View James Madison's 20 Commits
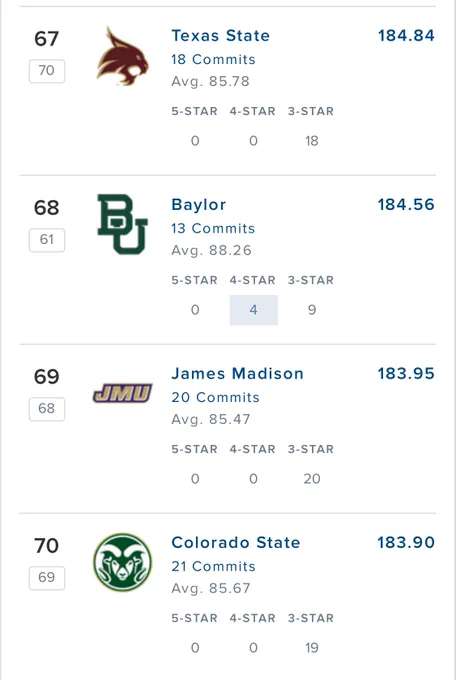This screenshot has width=456, height=680. (x=215, y=397)
